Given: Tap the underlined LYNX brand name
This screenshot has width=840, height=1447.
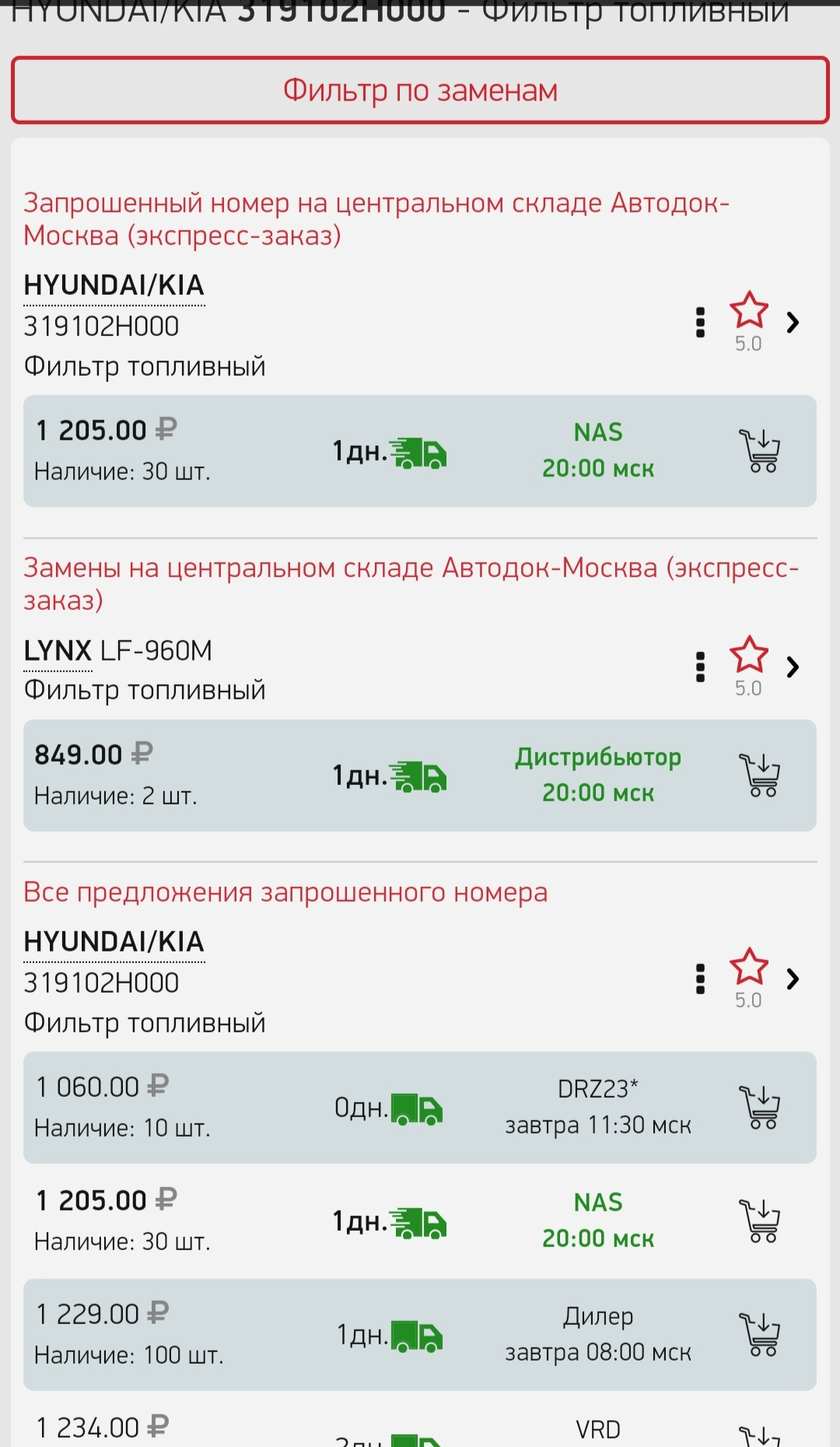Looking at the screenshot, I should [x=58, y=651].
